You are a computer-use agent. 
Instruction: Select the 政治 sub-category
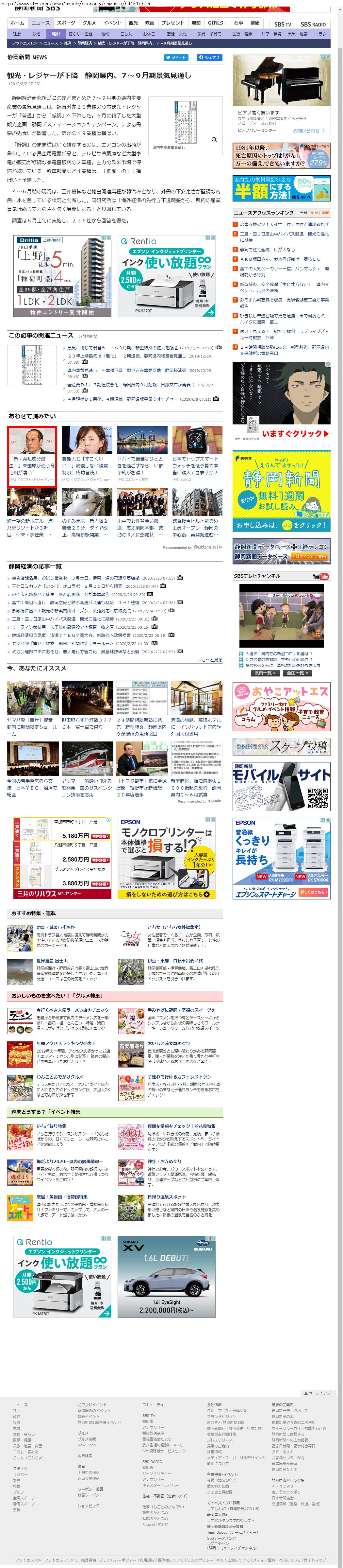point(37,34)
